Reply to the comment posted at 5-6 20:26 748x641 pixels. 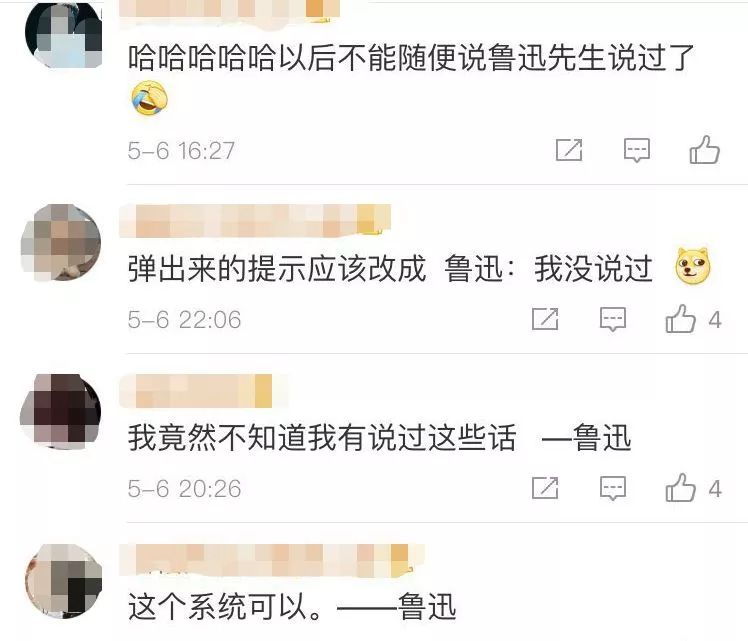coord(613,488)
